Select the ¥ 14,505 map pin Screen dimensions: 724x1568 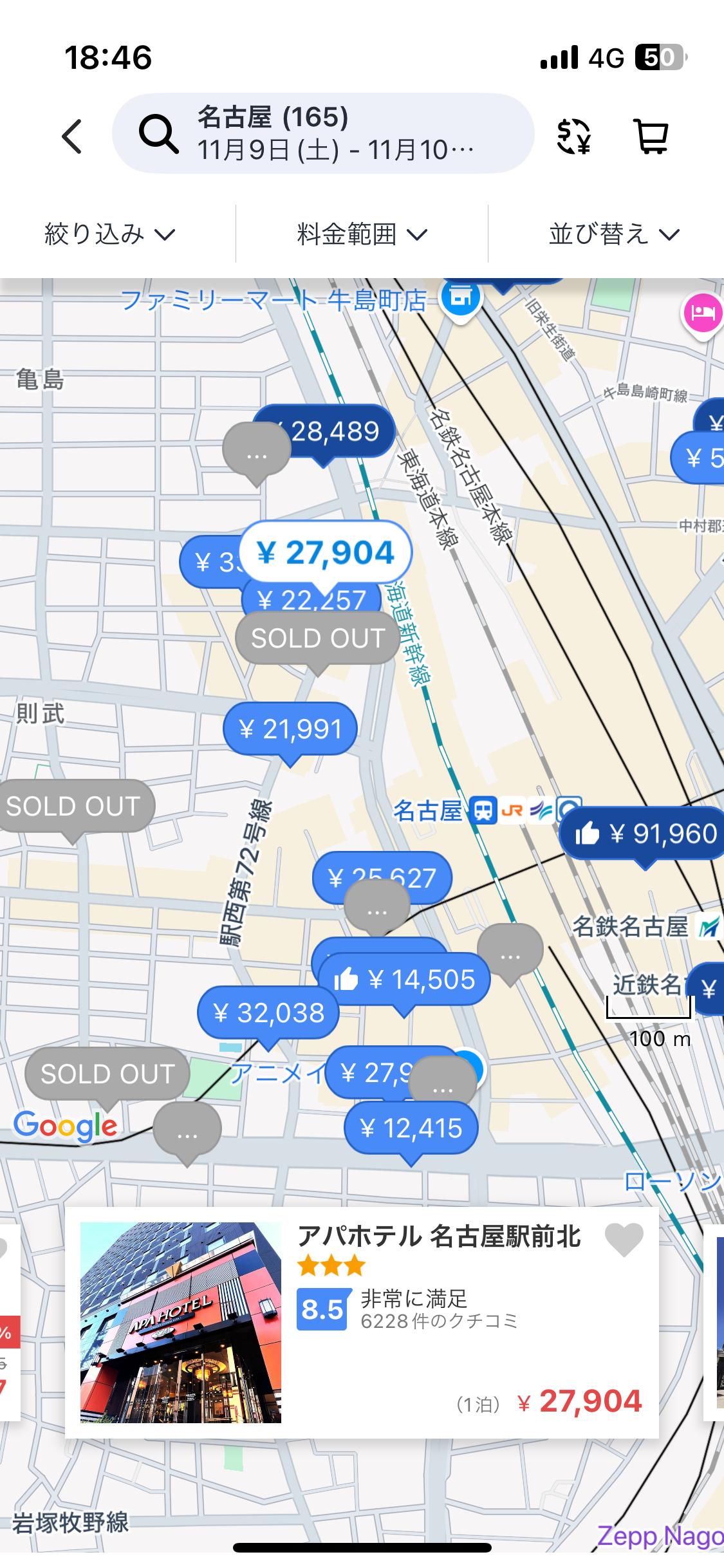point(405,980)
